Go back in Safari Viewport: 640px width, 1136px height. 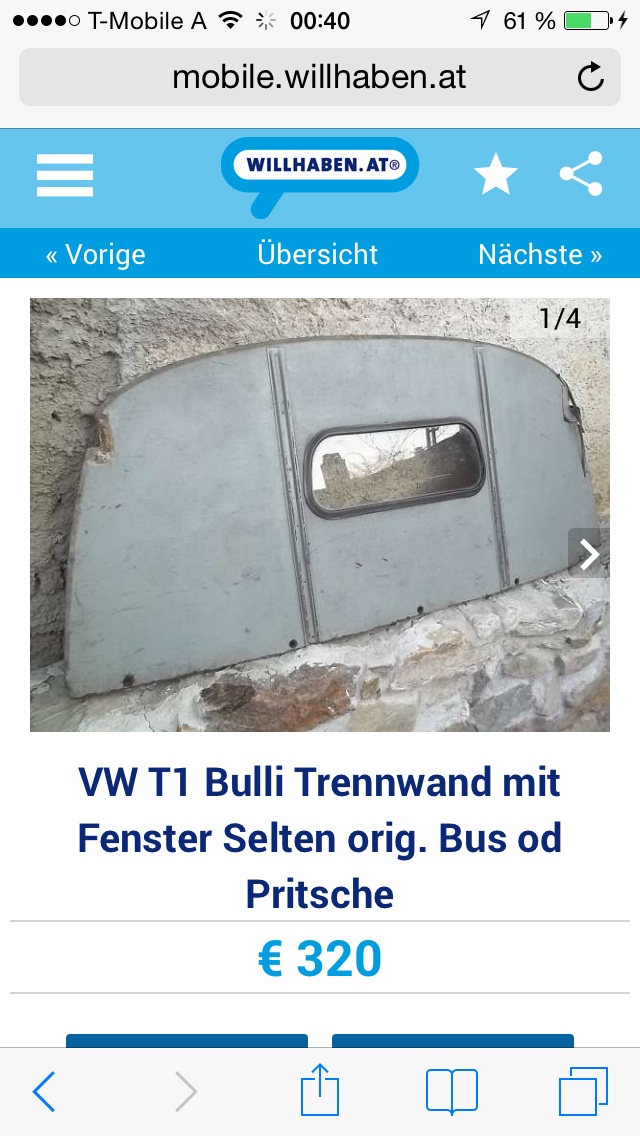click(x=44, y=1091)
